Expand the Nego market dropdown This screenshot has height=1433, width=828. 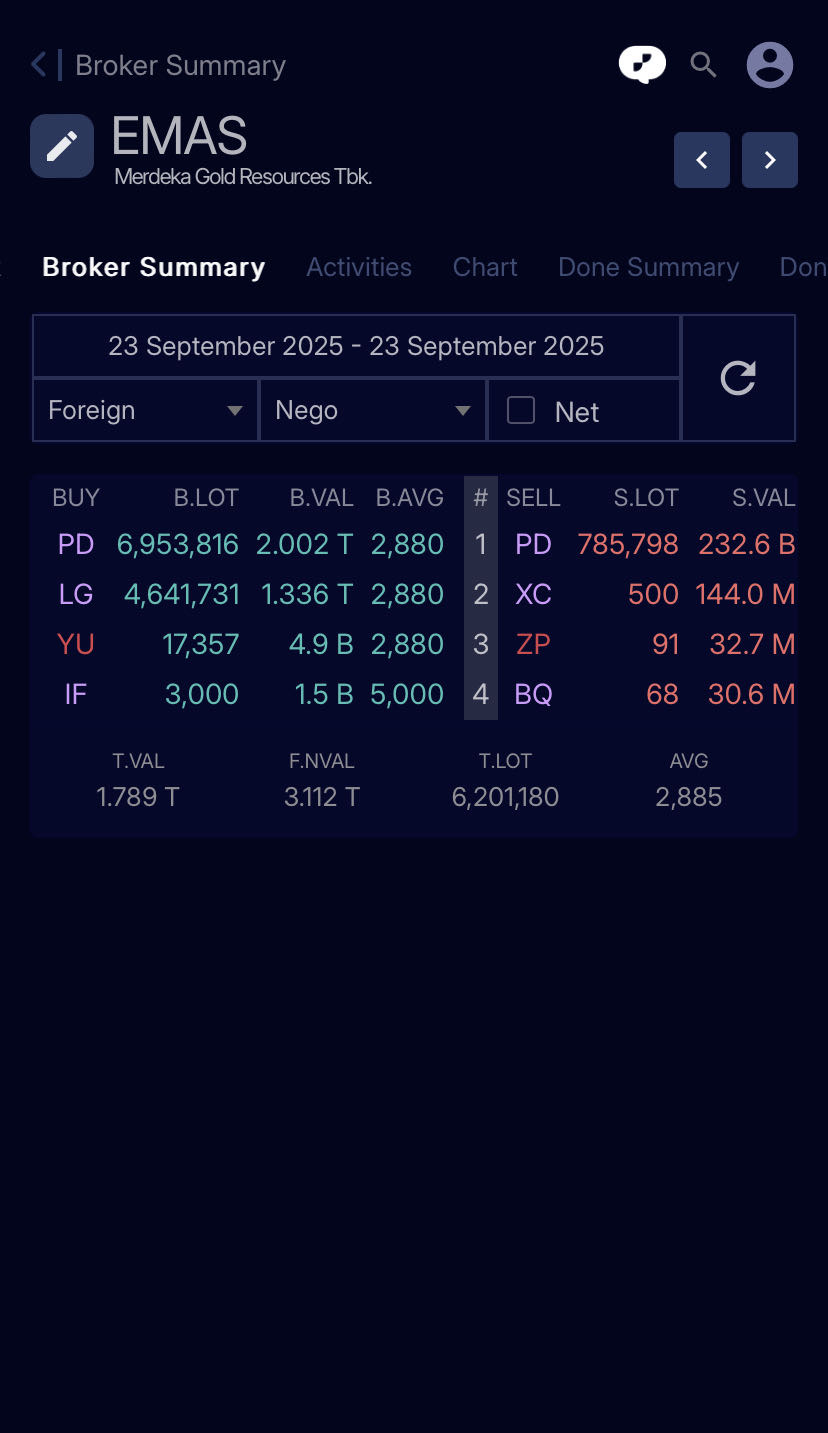tap(373, 410)
